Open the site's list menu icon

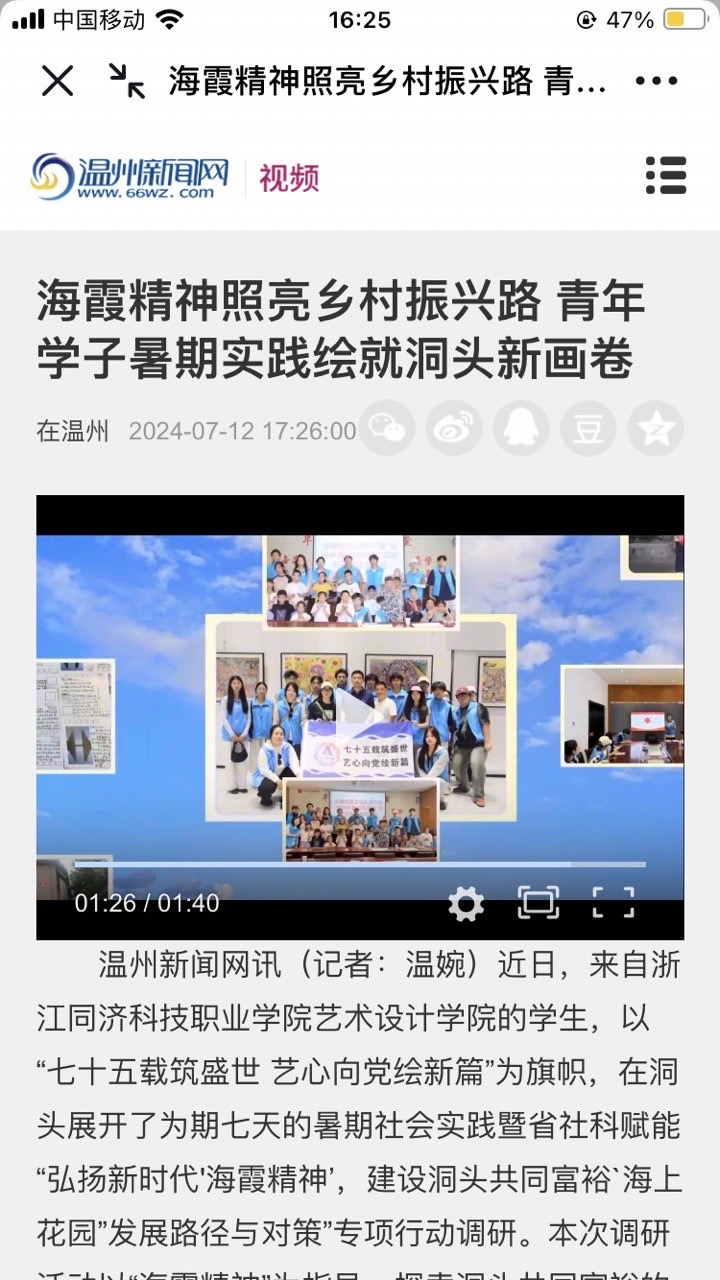pyautogui.click(x=665, y=175)
